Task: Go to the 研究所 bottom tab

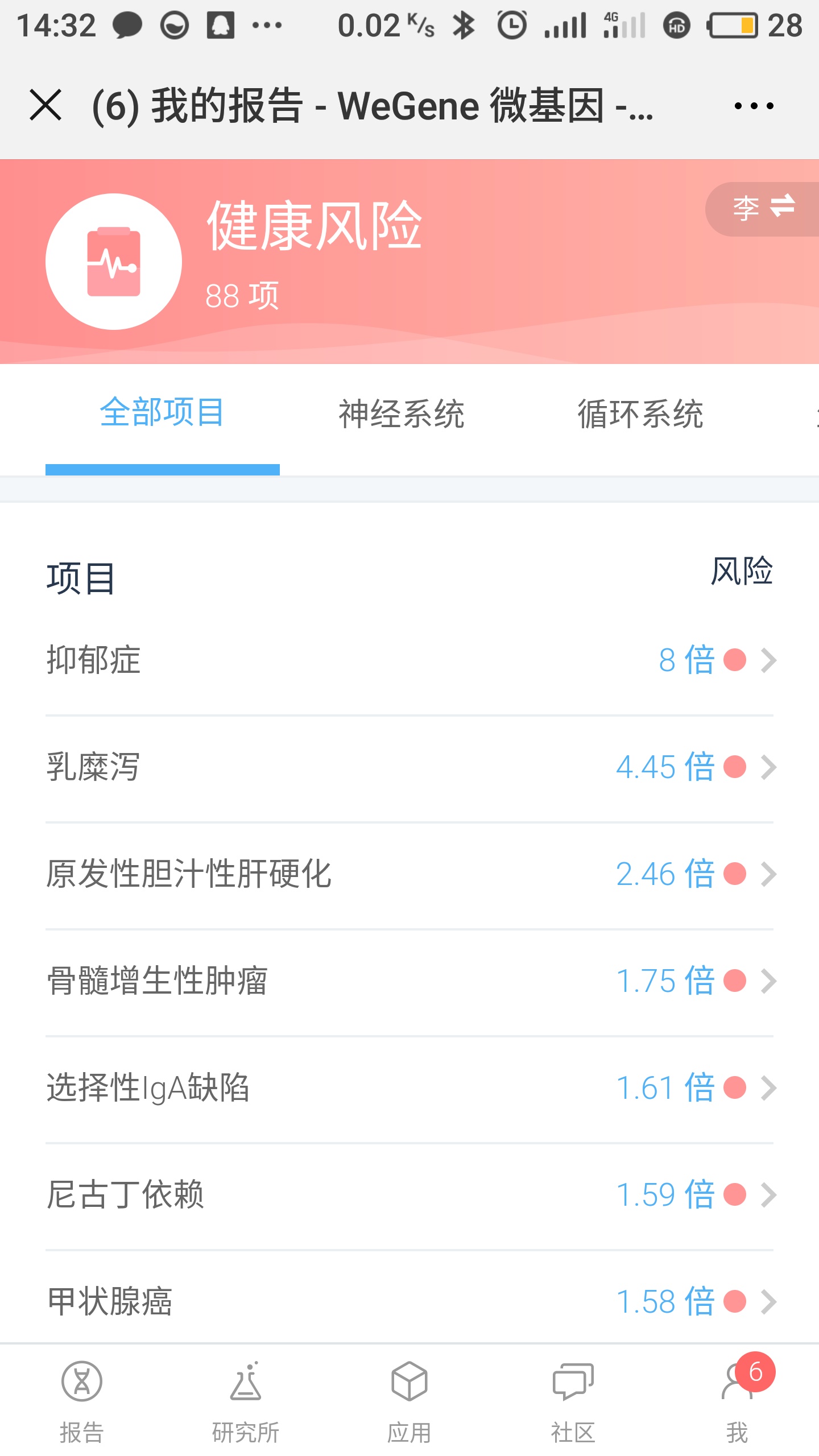Action: tap(246, 1401)
